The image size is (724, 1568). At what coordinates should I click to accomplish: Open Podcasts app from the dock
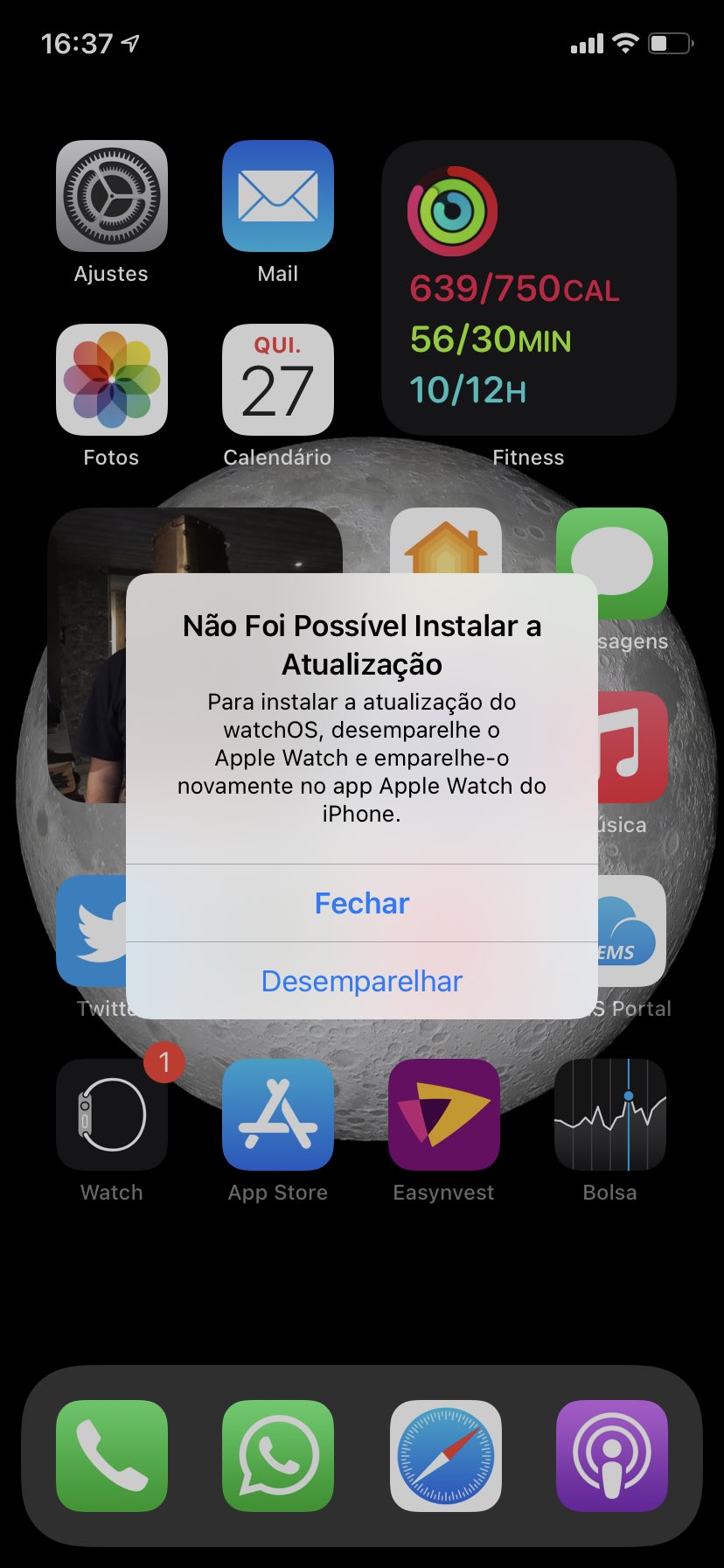(611, 1456)
